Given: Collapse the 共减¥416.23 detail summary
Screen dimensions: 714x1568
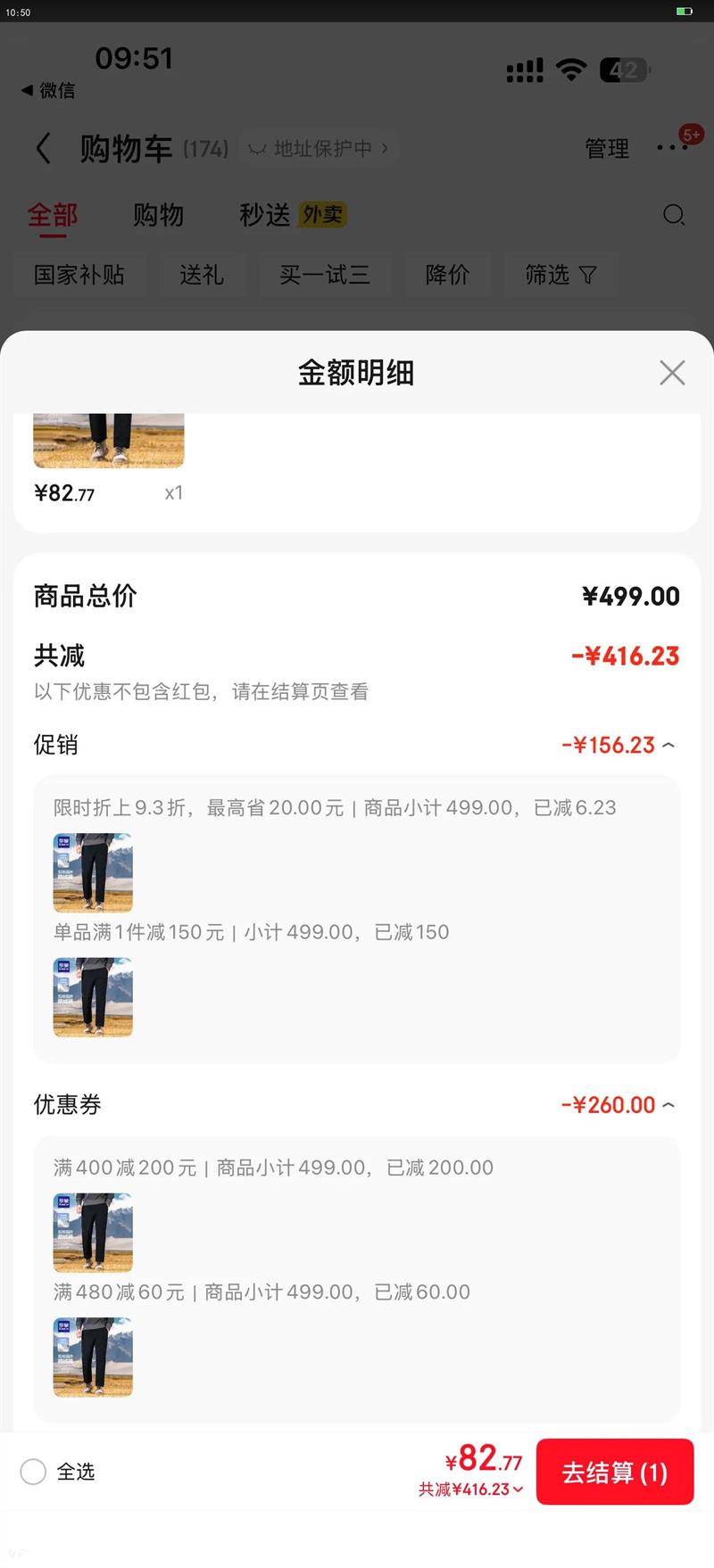Looking at the screenshot, I should point(471,1490).
